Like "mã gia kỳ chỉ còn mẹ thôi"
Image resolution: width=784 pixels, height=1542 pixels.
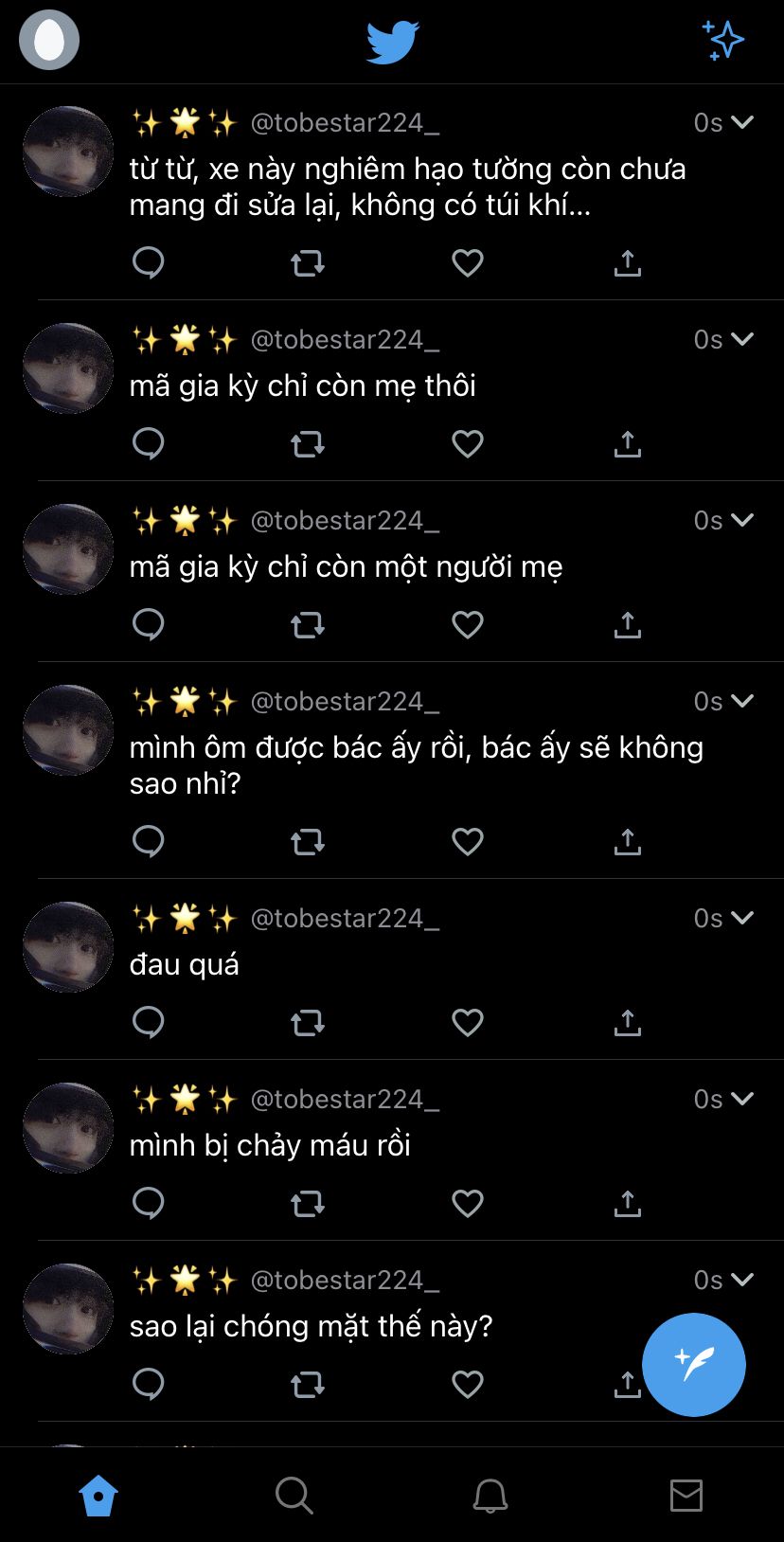pos(467,443)
